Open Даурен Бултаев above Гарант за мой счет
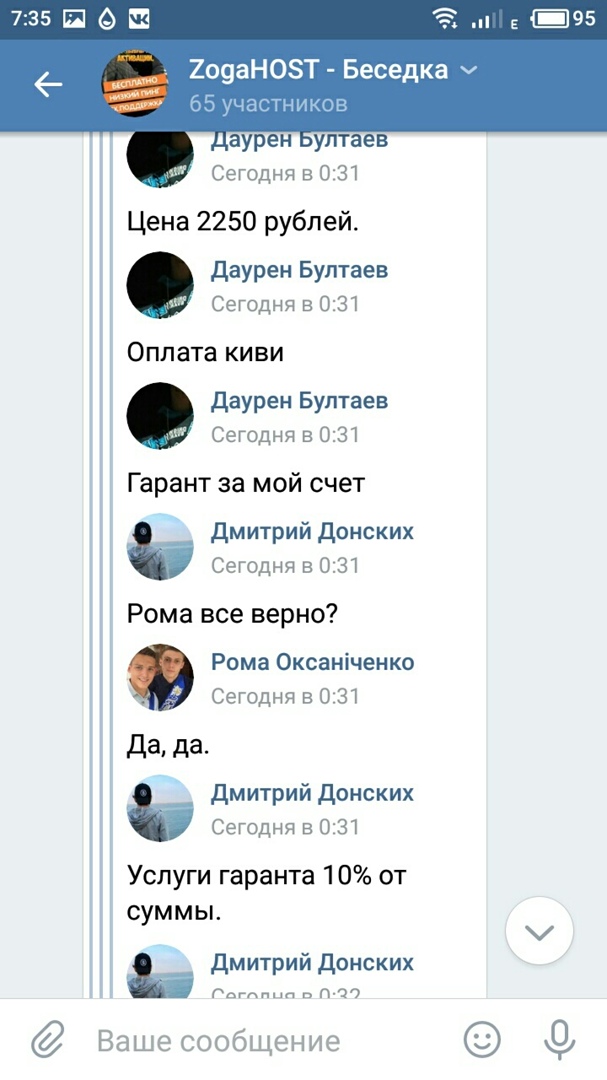The height and width of the screenshot is (1080, 607). coord(299,401)
